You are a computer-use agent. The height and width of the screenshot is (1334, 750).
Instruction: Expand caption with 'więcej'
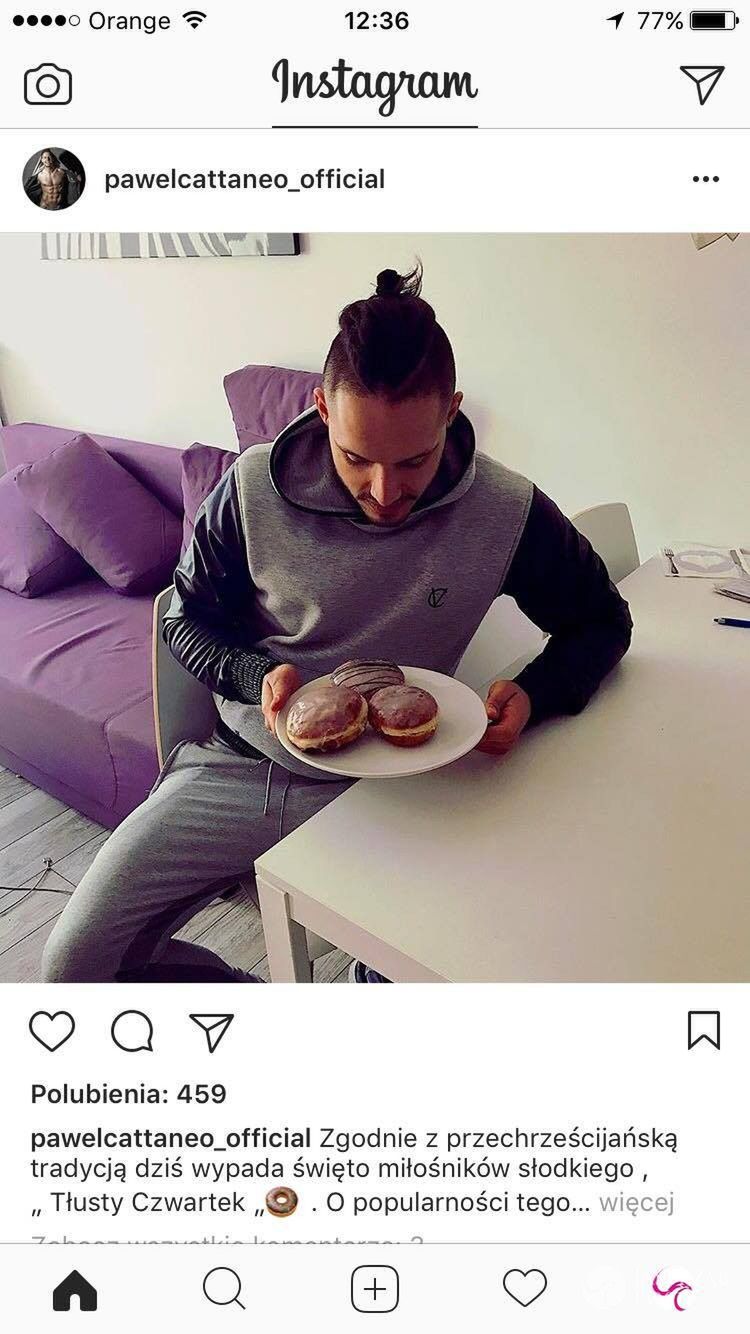[636, 1202]
